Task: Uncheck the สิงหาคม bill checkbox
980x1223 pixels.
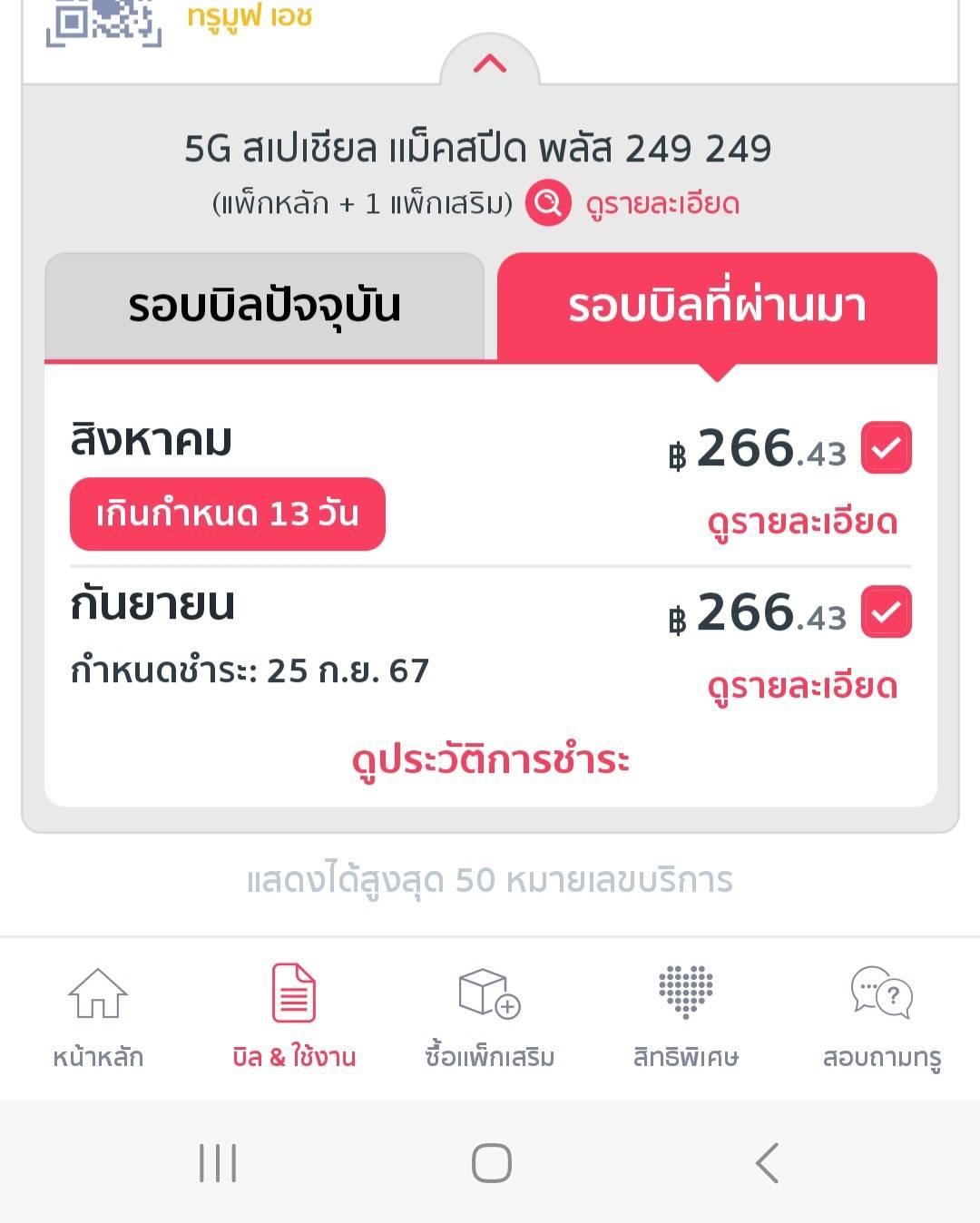Action: click(886, 448)
